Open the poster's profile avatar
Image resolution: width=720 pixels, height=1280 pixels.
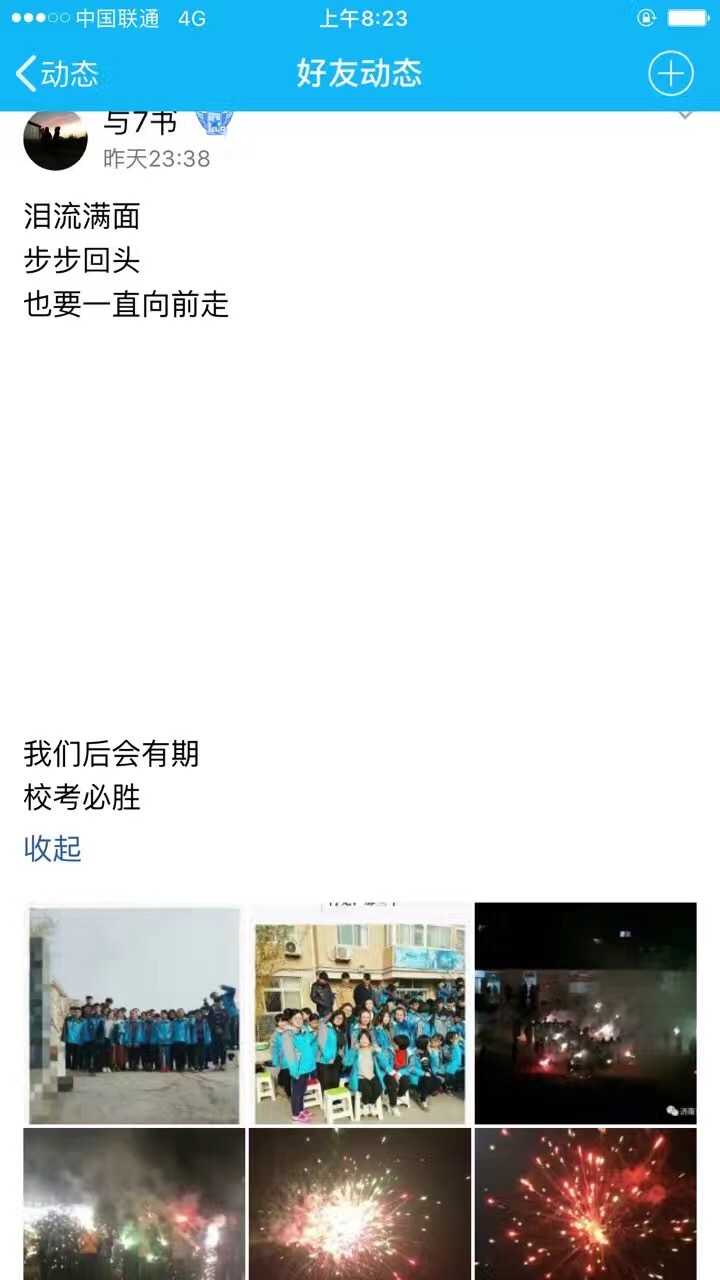pyautogui.click(x=55, y=140)
